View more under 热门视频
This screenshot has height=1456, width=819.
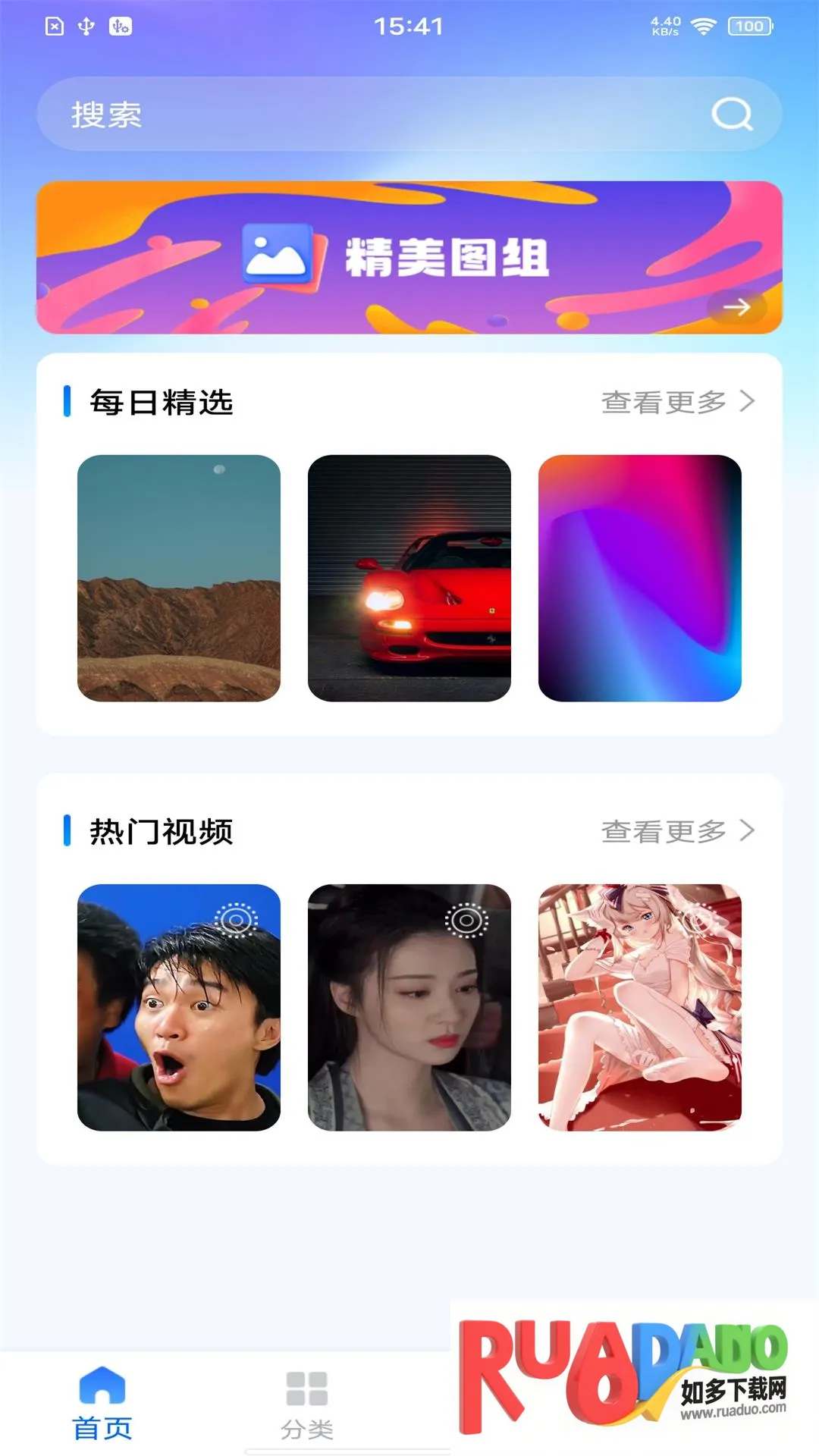tap(677, 831)
